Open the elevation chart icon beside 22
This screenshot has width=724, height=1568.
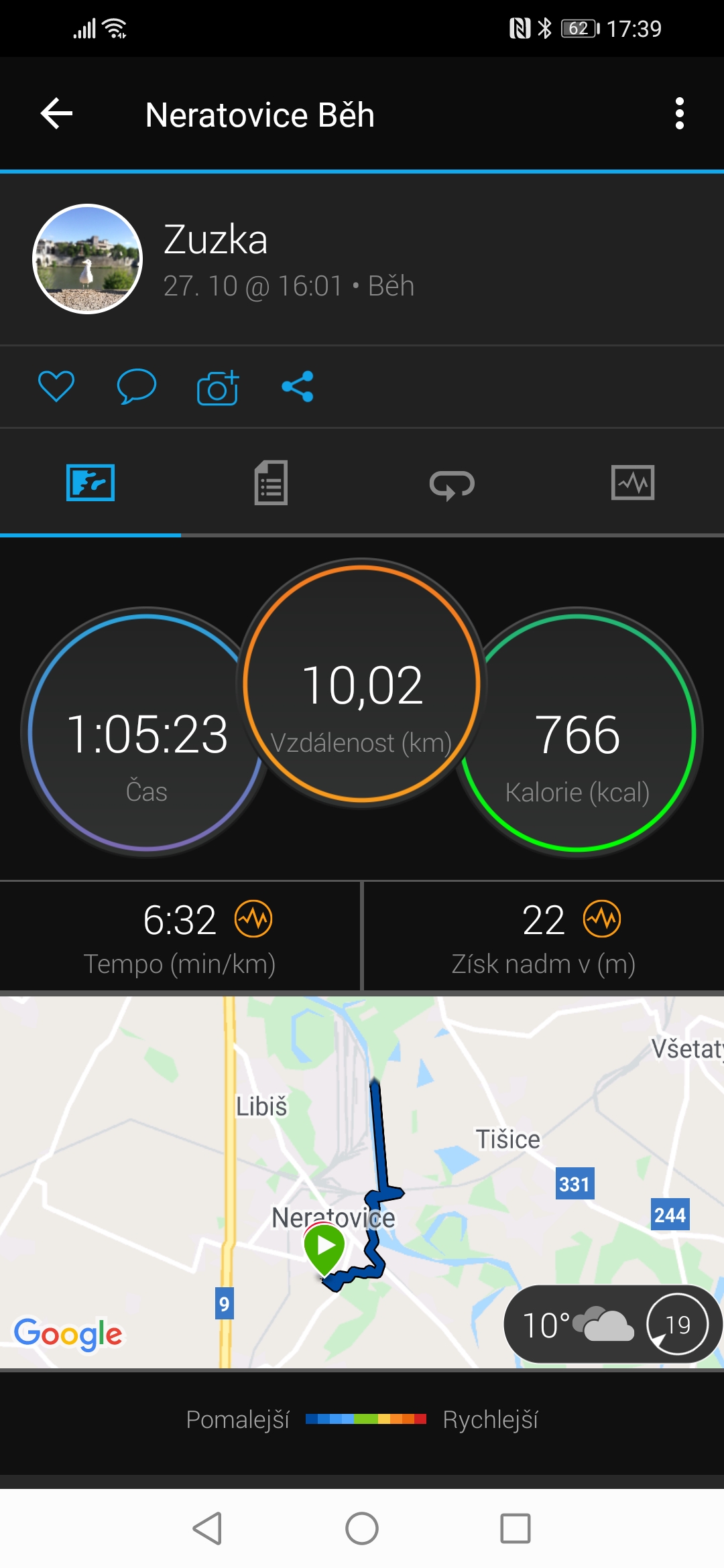[x=602, y=919]
